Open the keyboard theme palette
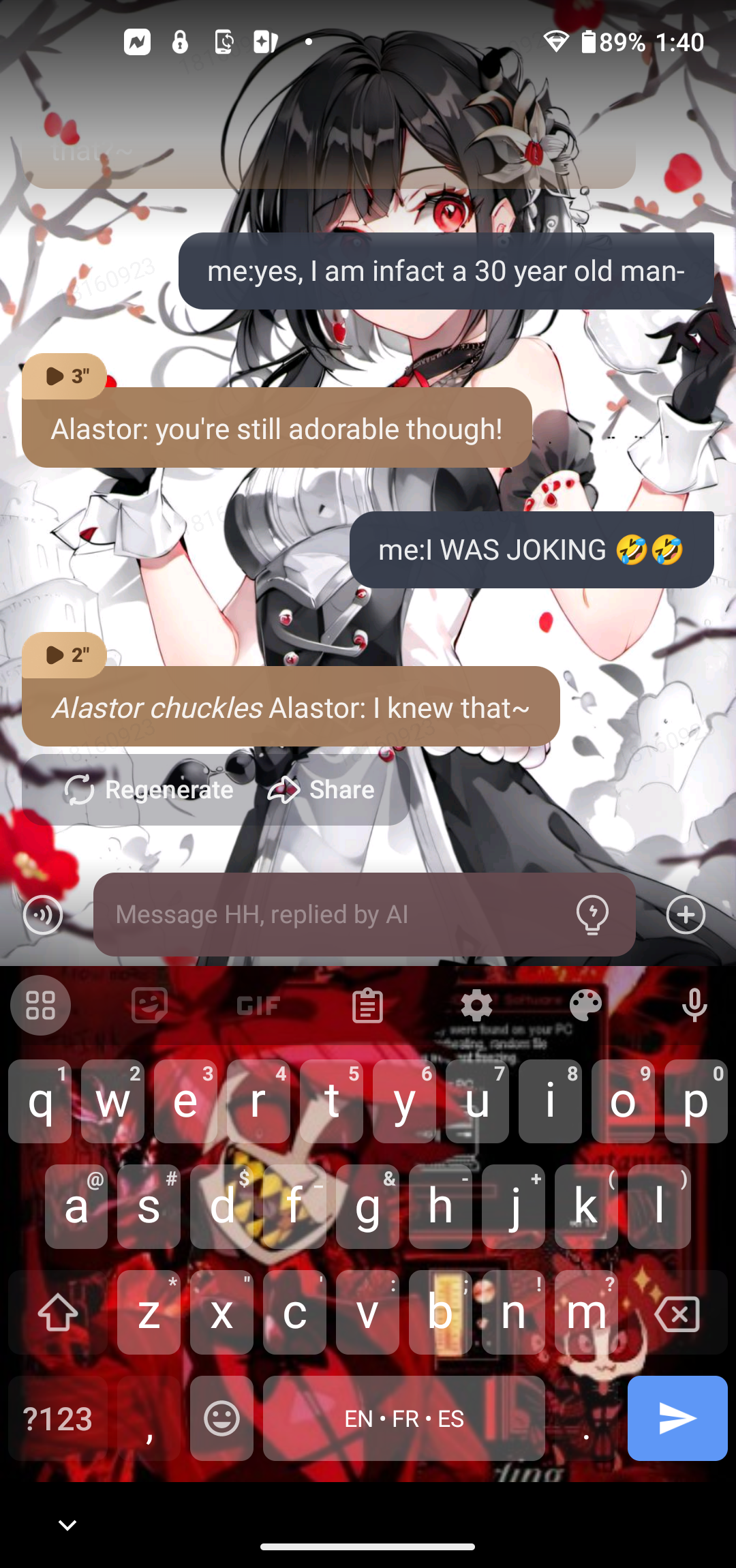Screen dimensions: 736x1568 click(585, 1006)
